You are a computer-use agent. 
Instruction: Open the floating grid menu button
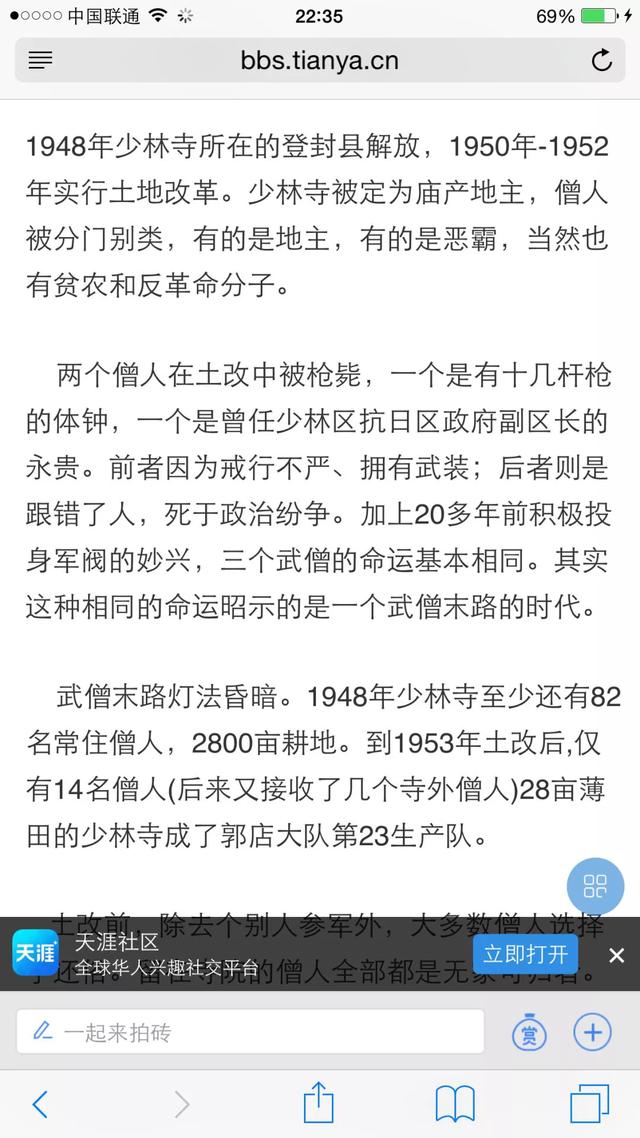tap(595, 885)
